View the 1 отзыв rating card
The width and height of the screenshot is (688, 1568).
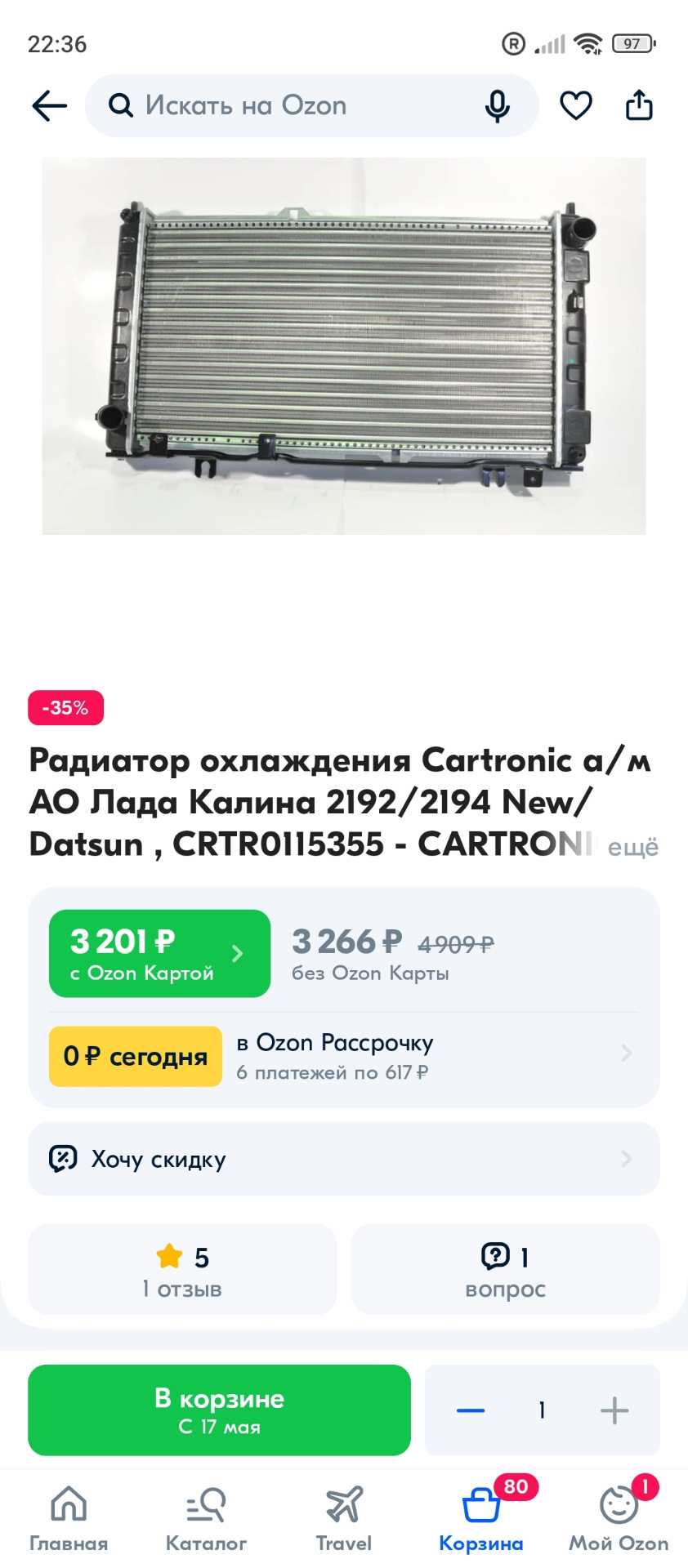point(182,1269)
